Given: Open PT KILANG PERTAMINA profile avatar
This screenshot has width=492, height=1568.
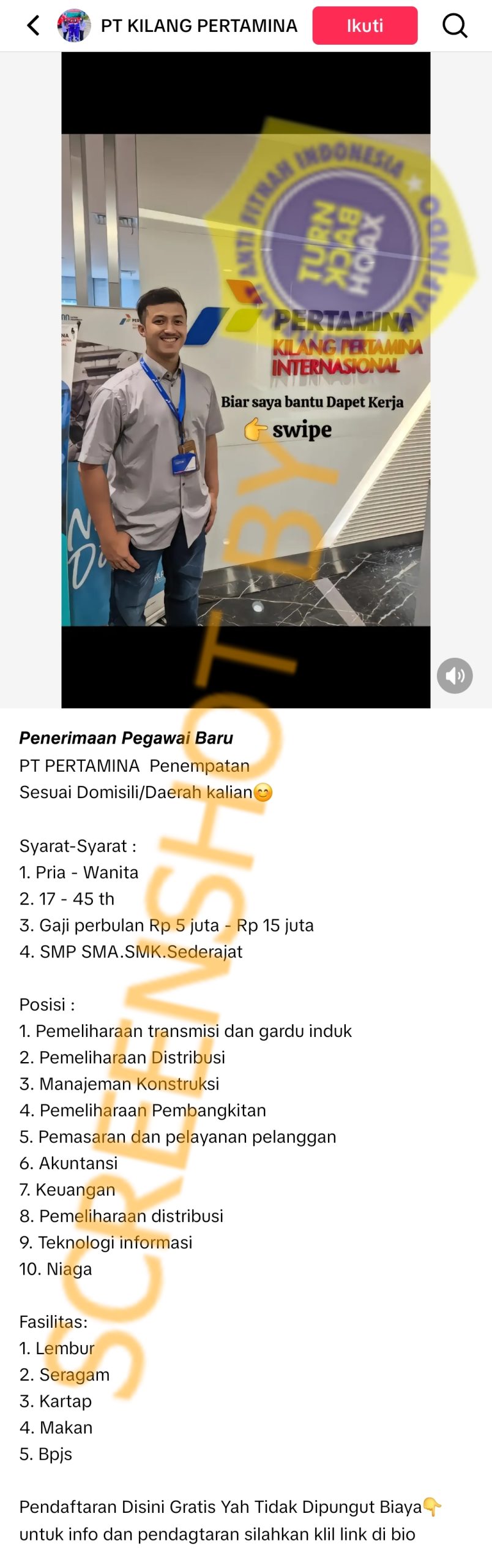Looking at the screenshot, I should tap(73, 26).
